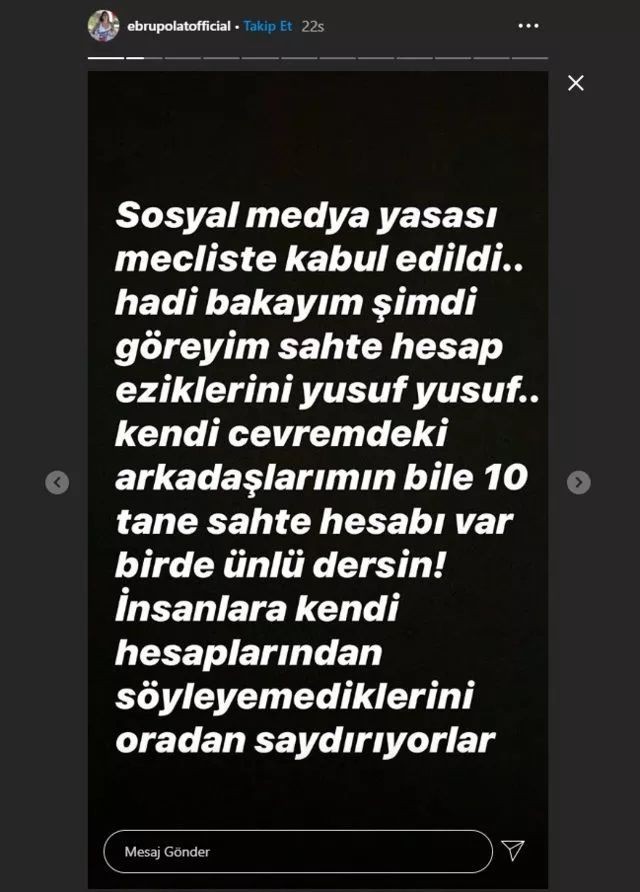This screenshot has width=640, height=892.
Task: Focus the Mesaj Gönder message field
Action: pos(297,852)
